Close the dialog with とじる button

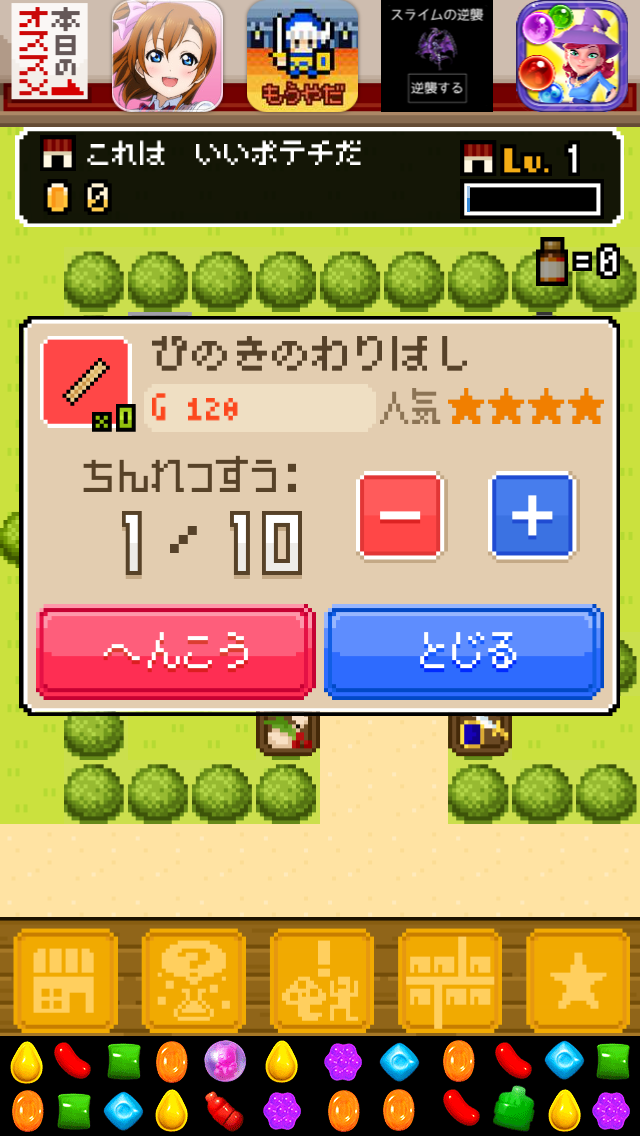465,652
